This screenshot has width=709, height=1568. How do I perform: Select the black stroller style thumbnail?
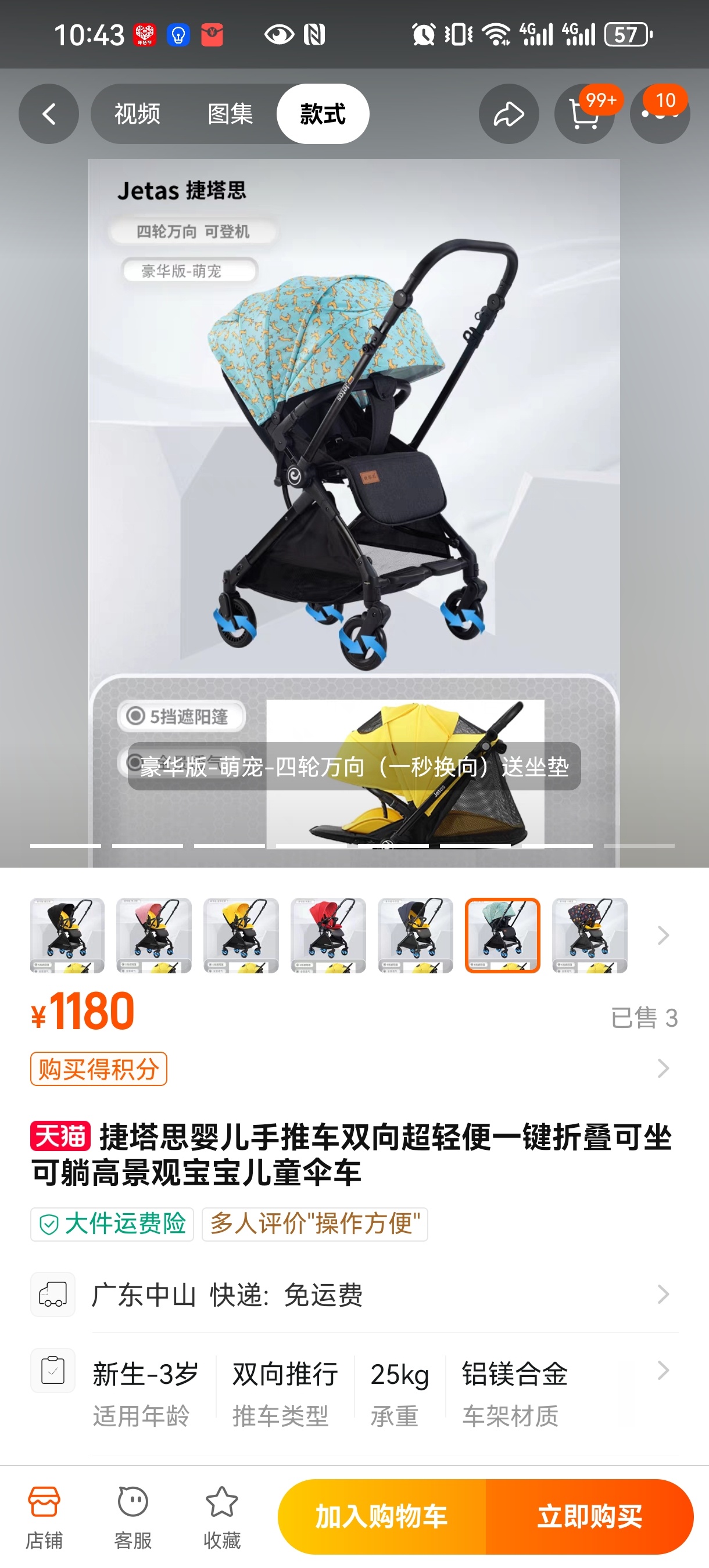[67, 935]
